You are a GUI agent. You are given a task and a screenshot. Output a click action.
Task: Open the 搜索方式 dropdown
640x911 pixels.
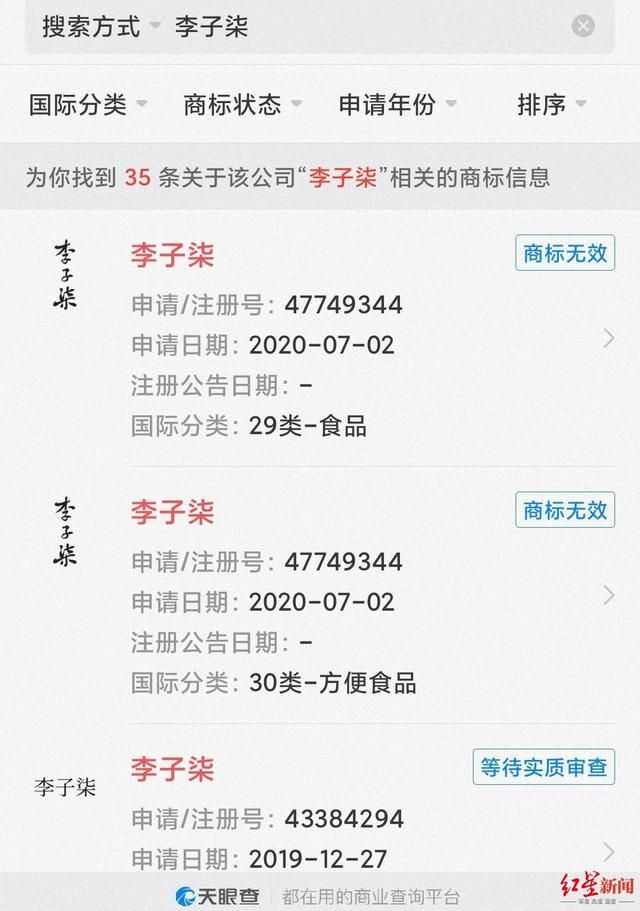pos(98,26)
